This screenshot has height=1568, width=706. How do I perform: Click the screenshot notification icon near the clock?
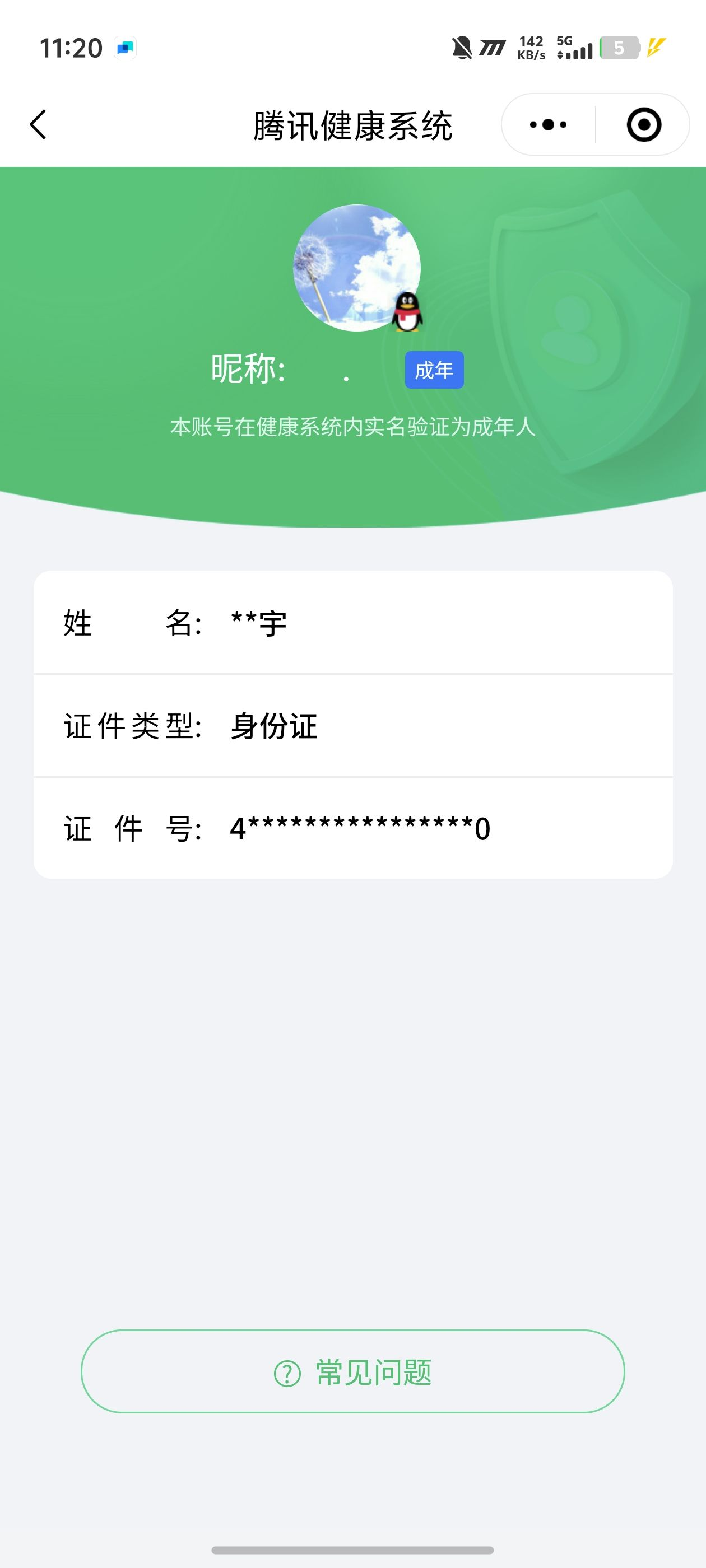(125, 47)
